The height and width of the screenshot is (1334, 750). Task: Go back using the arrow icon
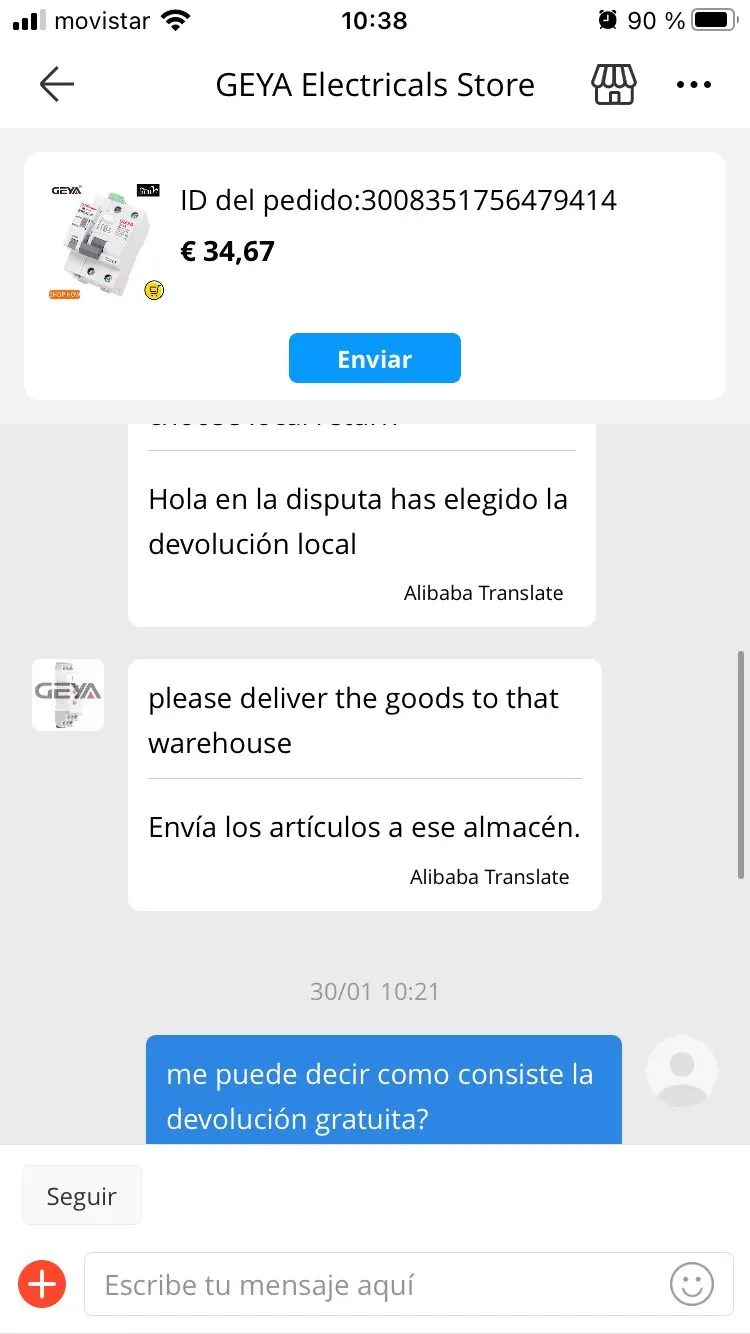[x=57, y=85]
